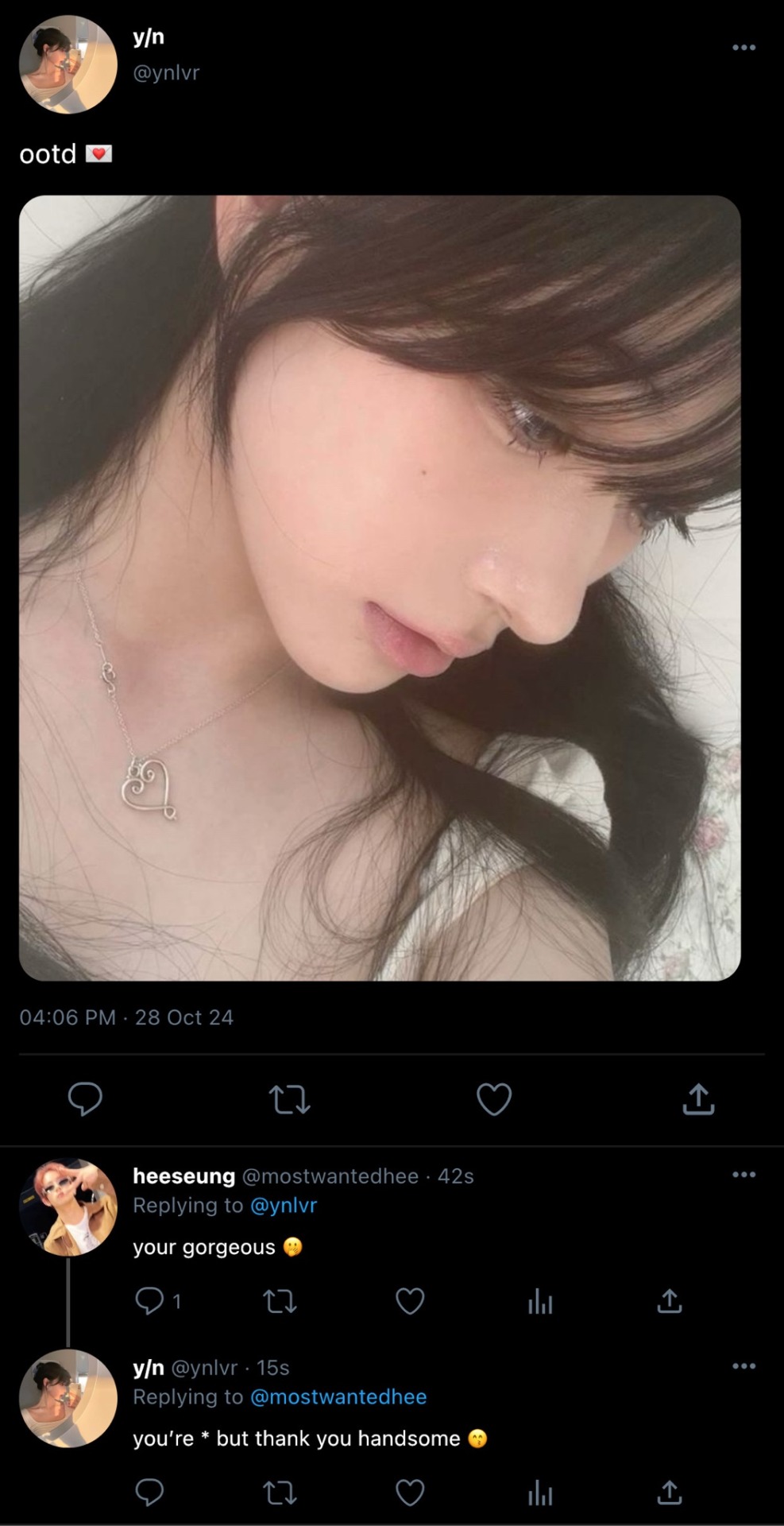This screenshot has height=1526, width=784.
Task: Open overflow menu on heeseung's reply
Action: pyautogui.click(x=743, y=1175)
